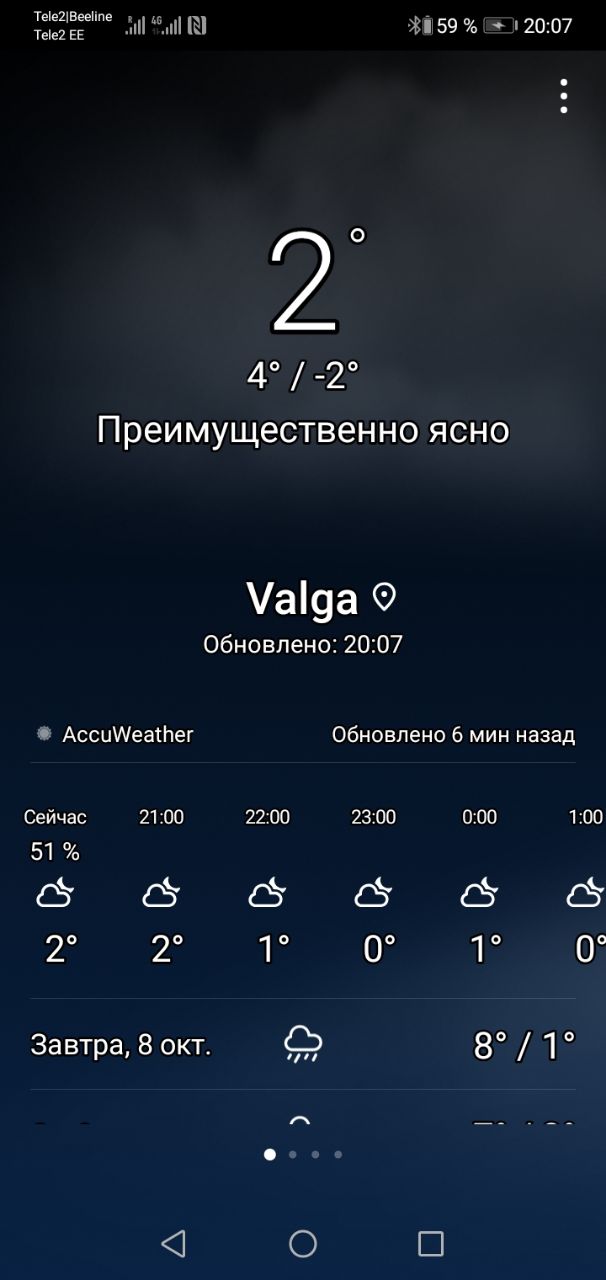This screenshot has height=1280, width=606.
Task: Show recent apps
Action: pyautogui.click(x=430, y=1243)
